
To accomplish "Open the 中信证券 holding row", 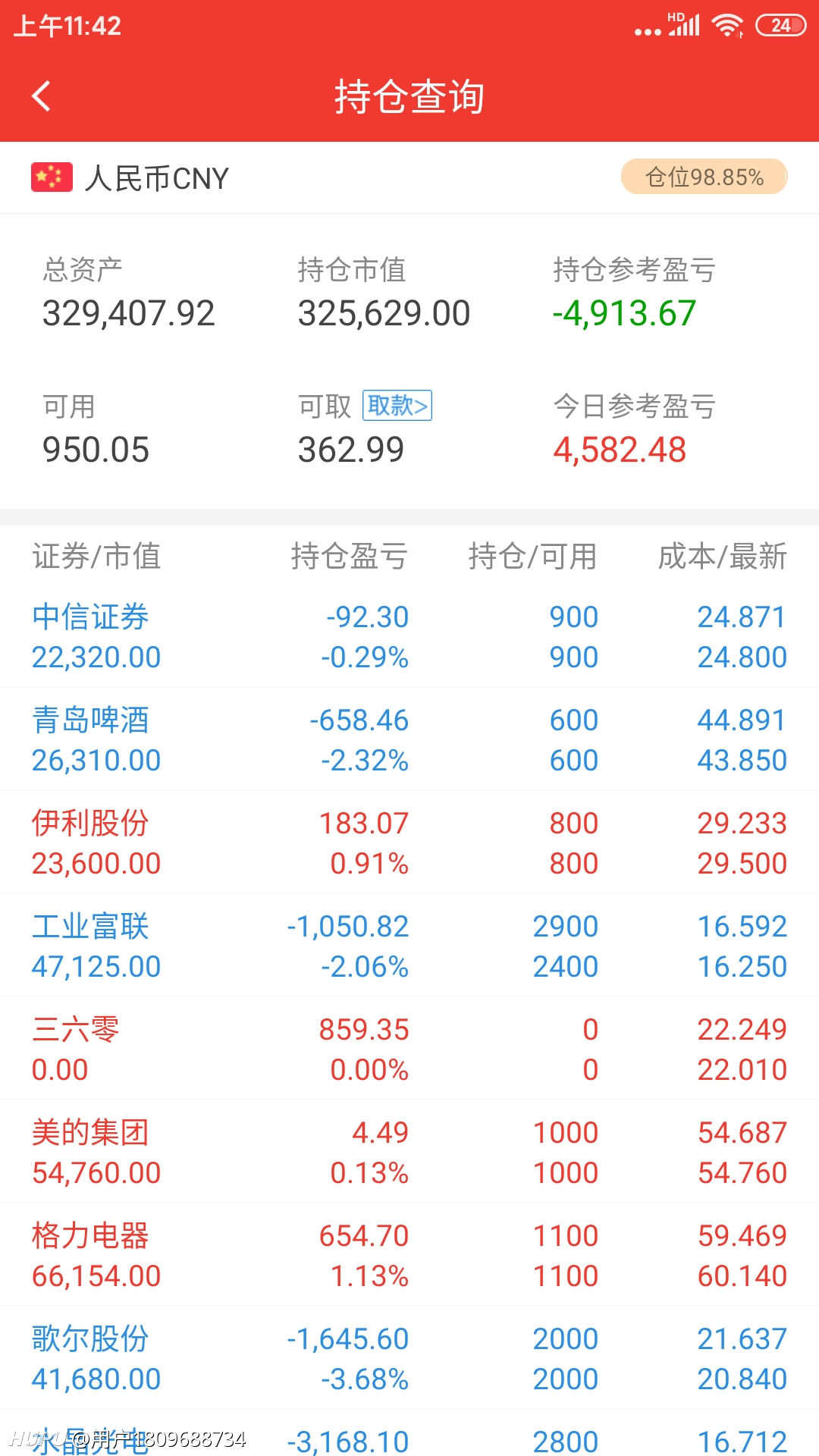I will (409, 635).
